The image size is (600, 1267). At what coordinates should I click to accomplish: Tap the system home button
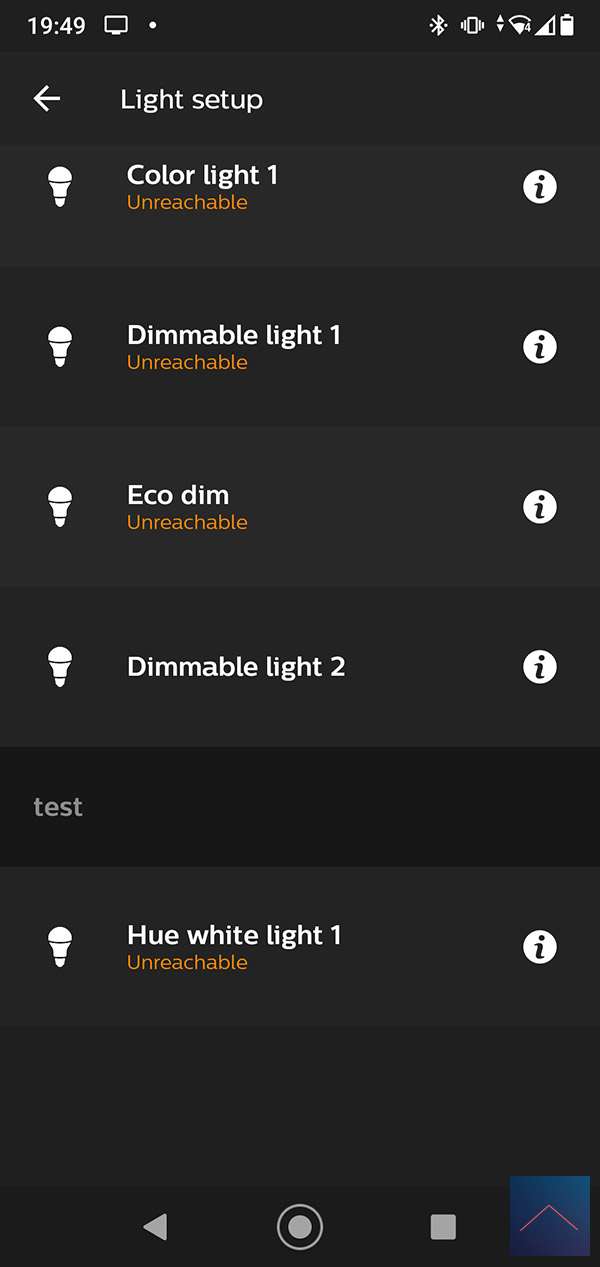[299, 1226]
